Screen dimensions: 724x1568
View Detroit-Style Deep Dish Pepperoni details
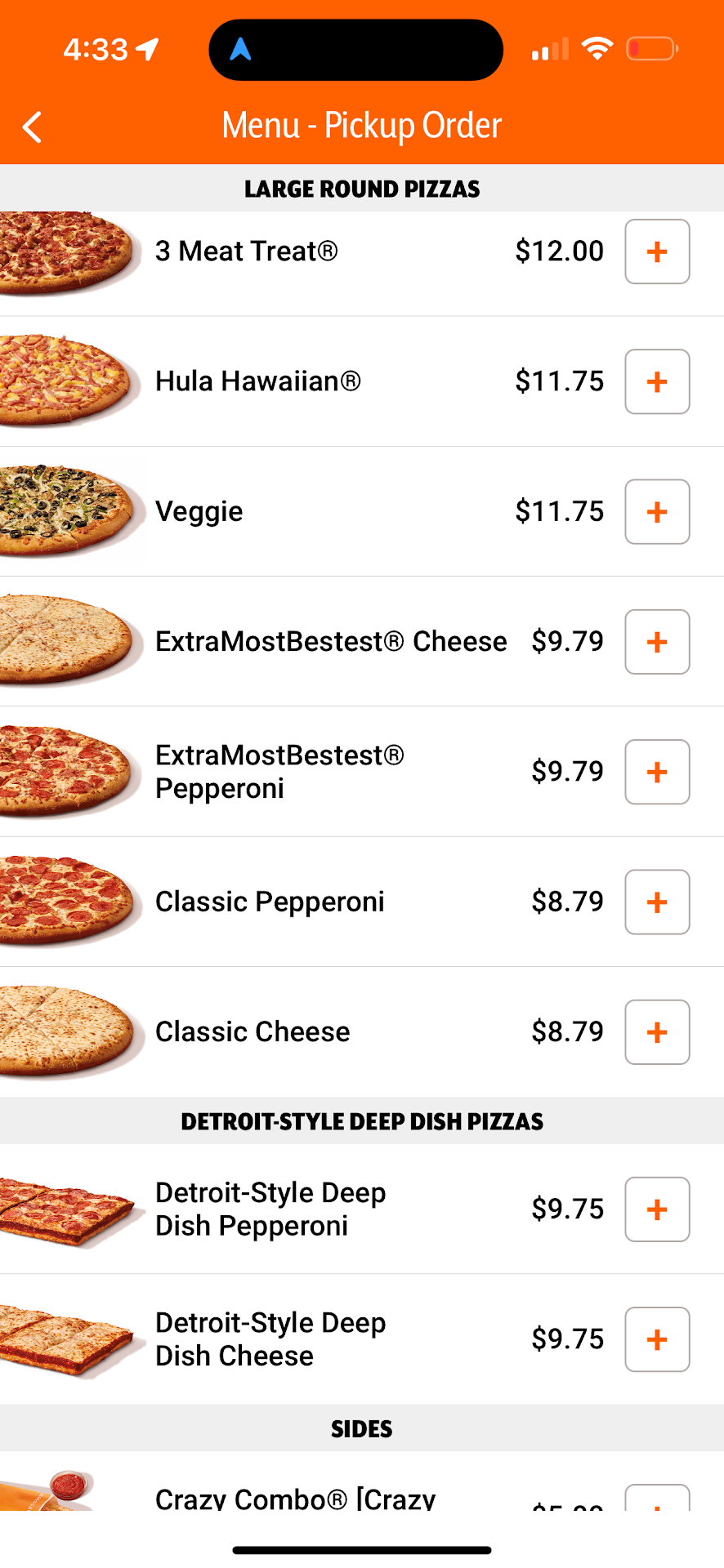point(270,1209)
